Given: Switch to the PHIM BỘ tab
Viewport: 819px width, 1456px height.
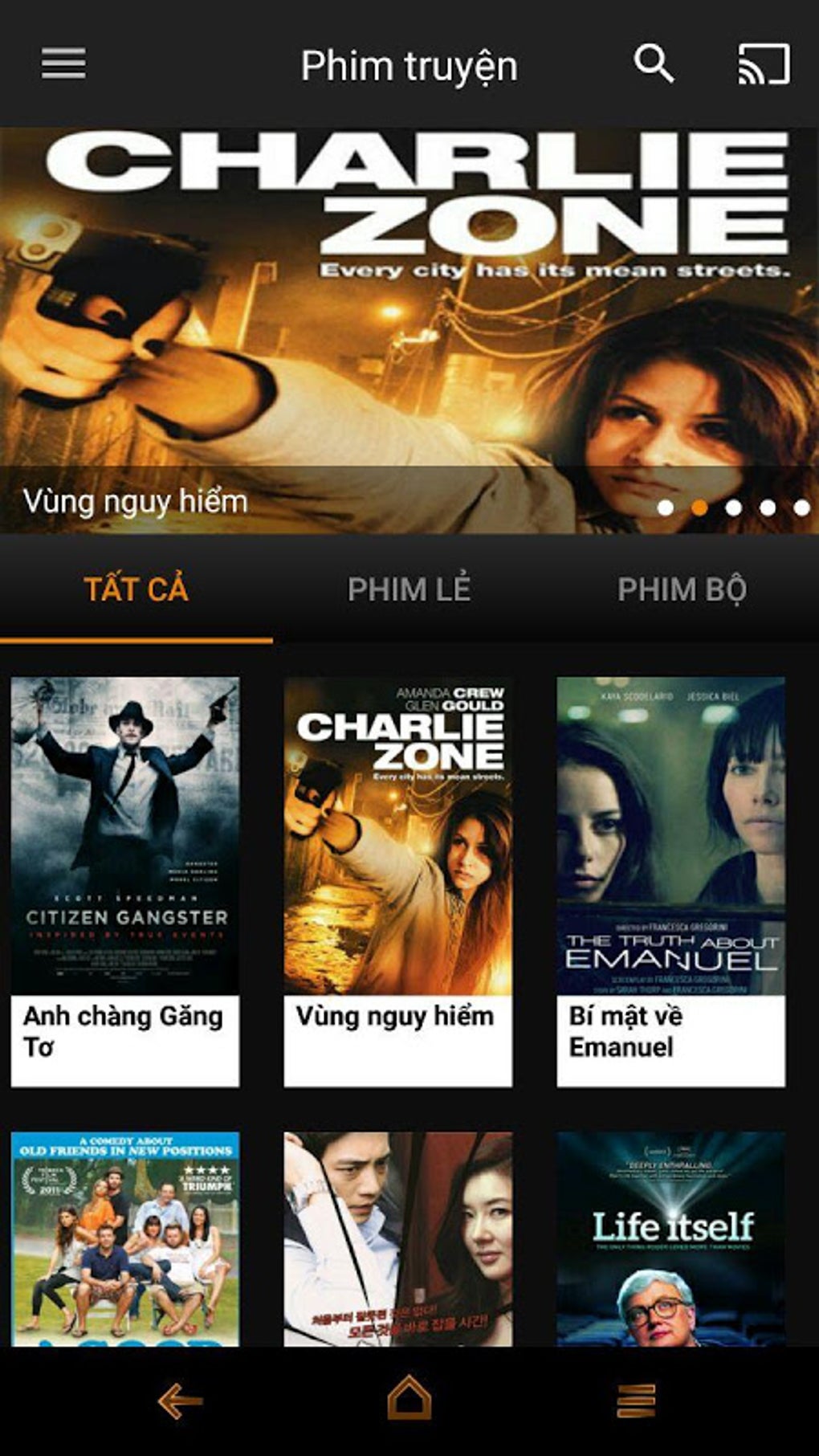Looking at the screenshot, I should click(x=682, y=589).
